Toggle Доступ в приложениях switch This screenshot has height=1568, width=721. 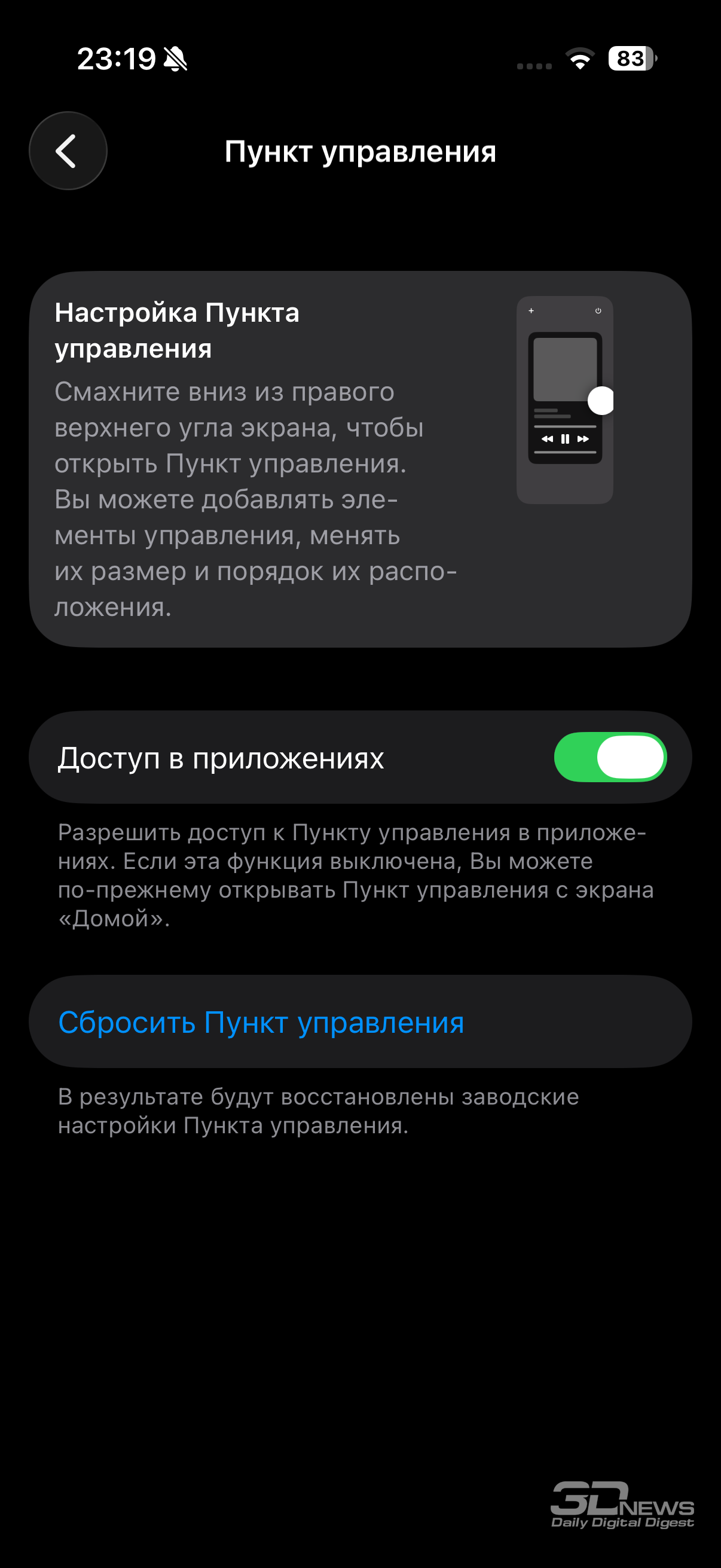tap(610, 757)
